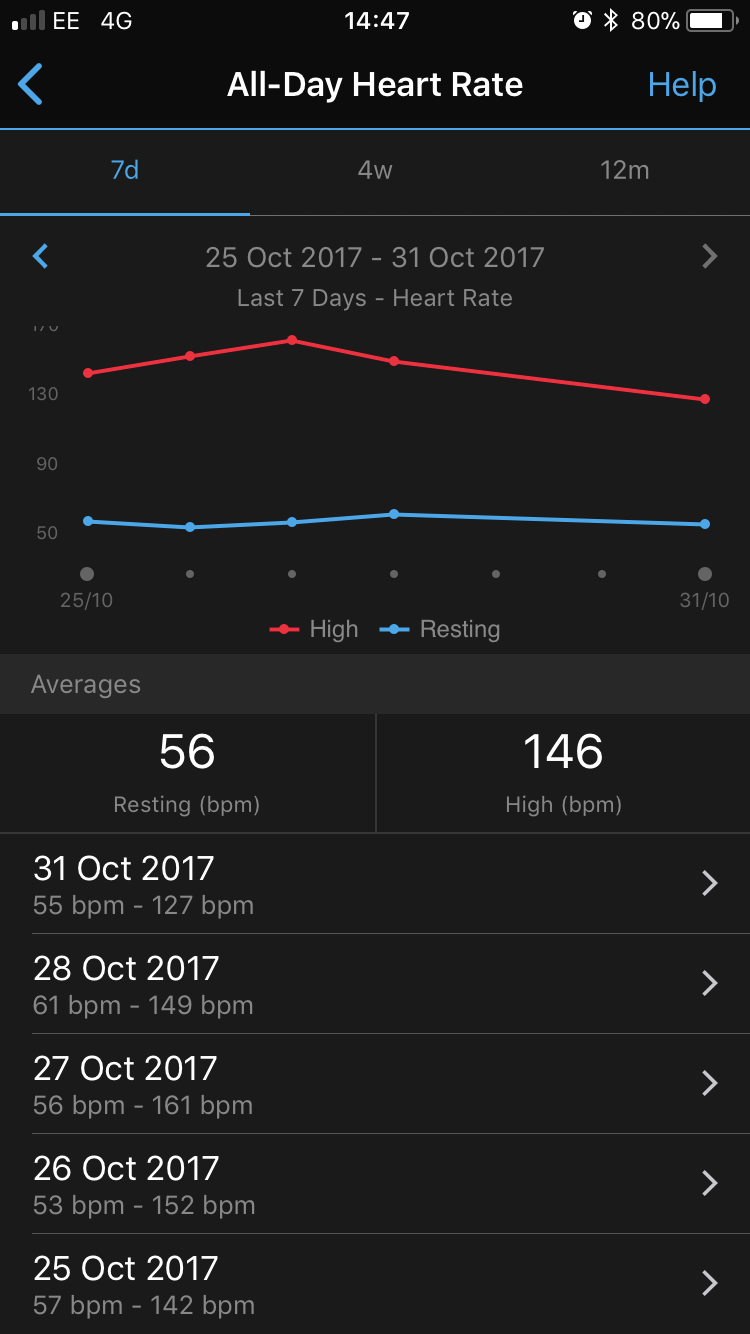View the 26 Oct 2017 entry
The height and width of the screenshot is (1334, 750).
[x=375, y=1184]
